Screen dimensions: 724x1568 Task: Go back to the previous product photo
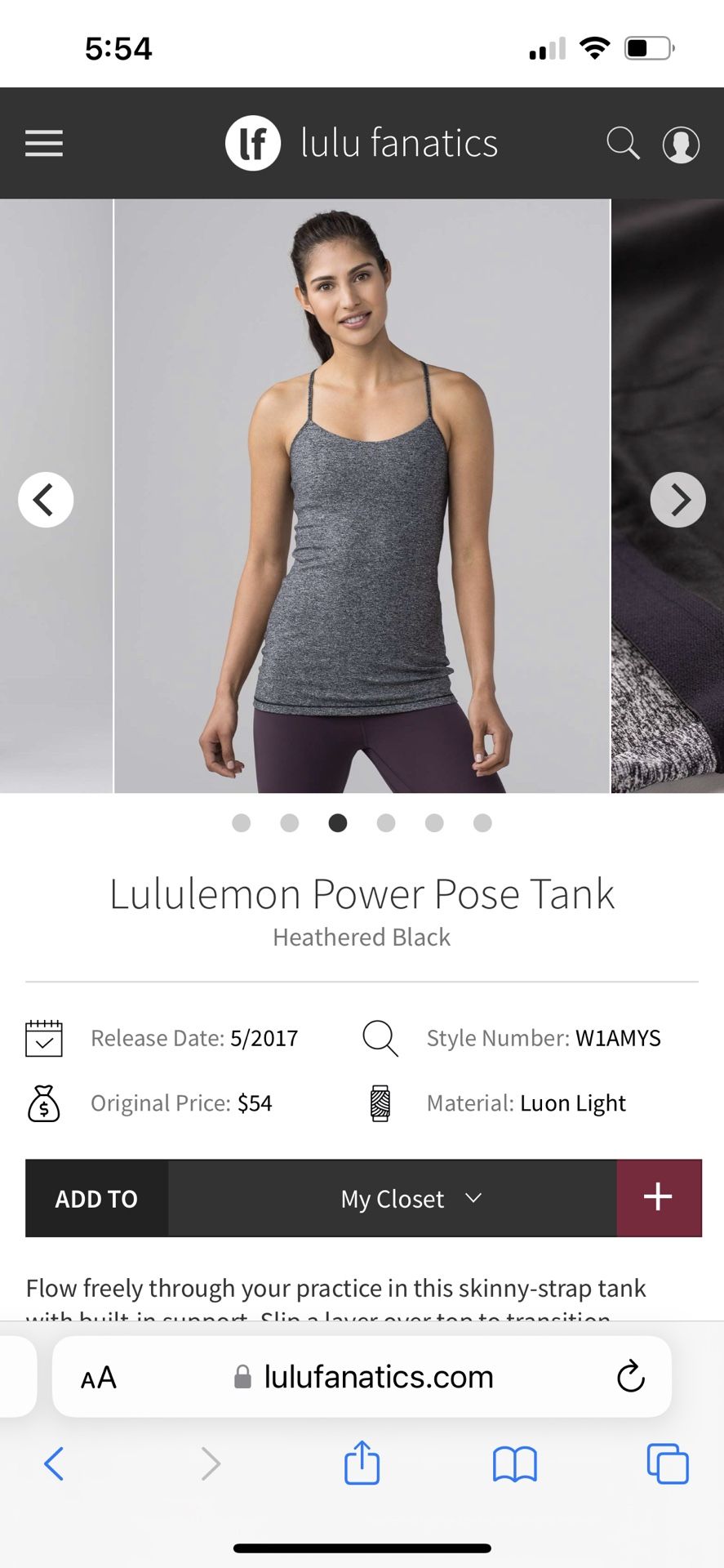point(46,499)
